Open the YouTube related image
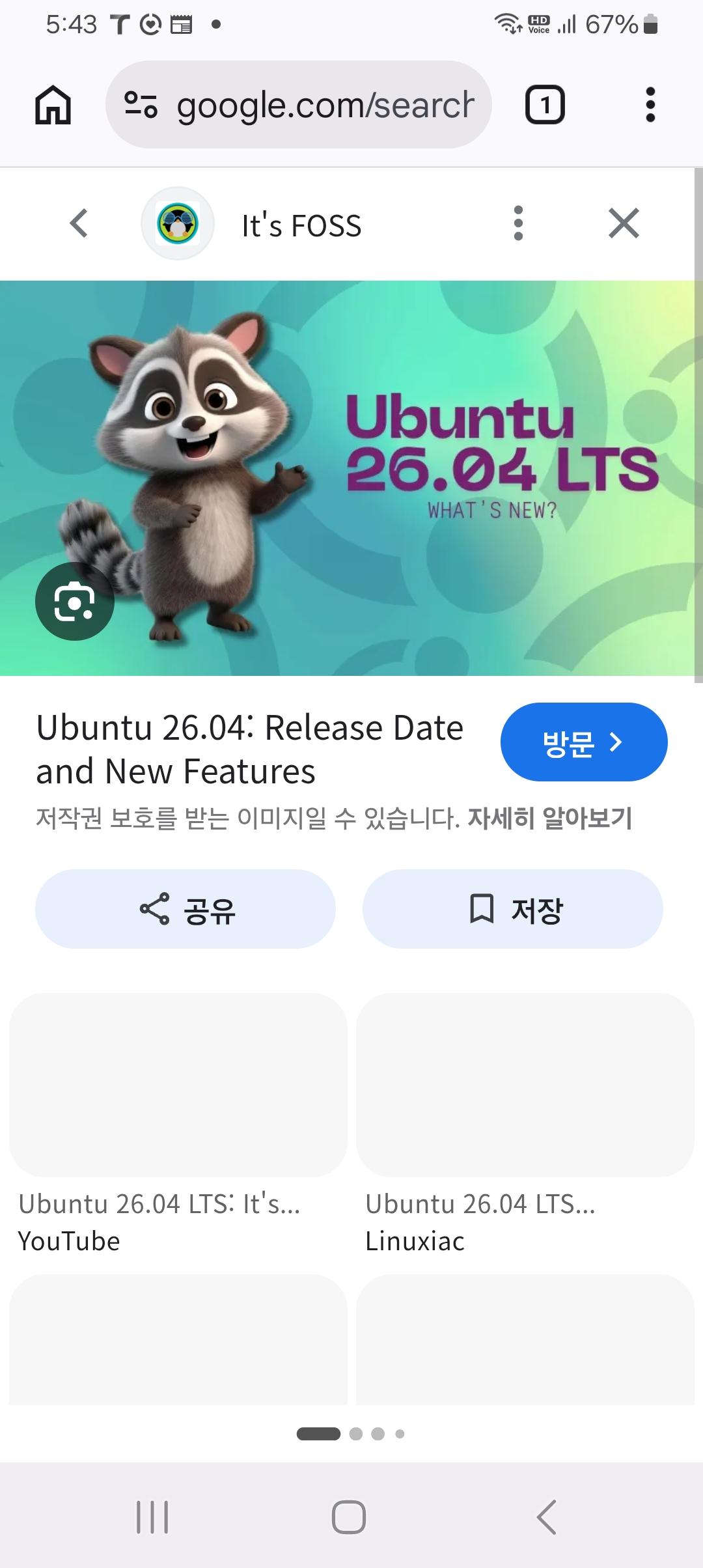The image size is (703, 1568). 178,1086
